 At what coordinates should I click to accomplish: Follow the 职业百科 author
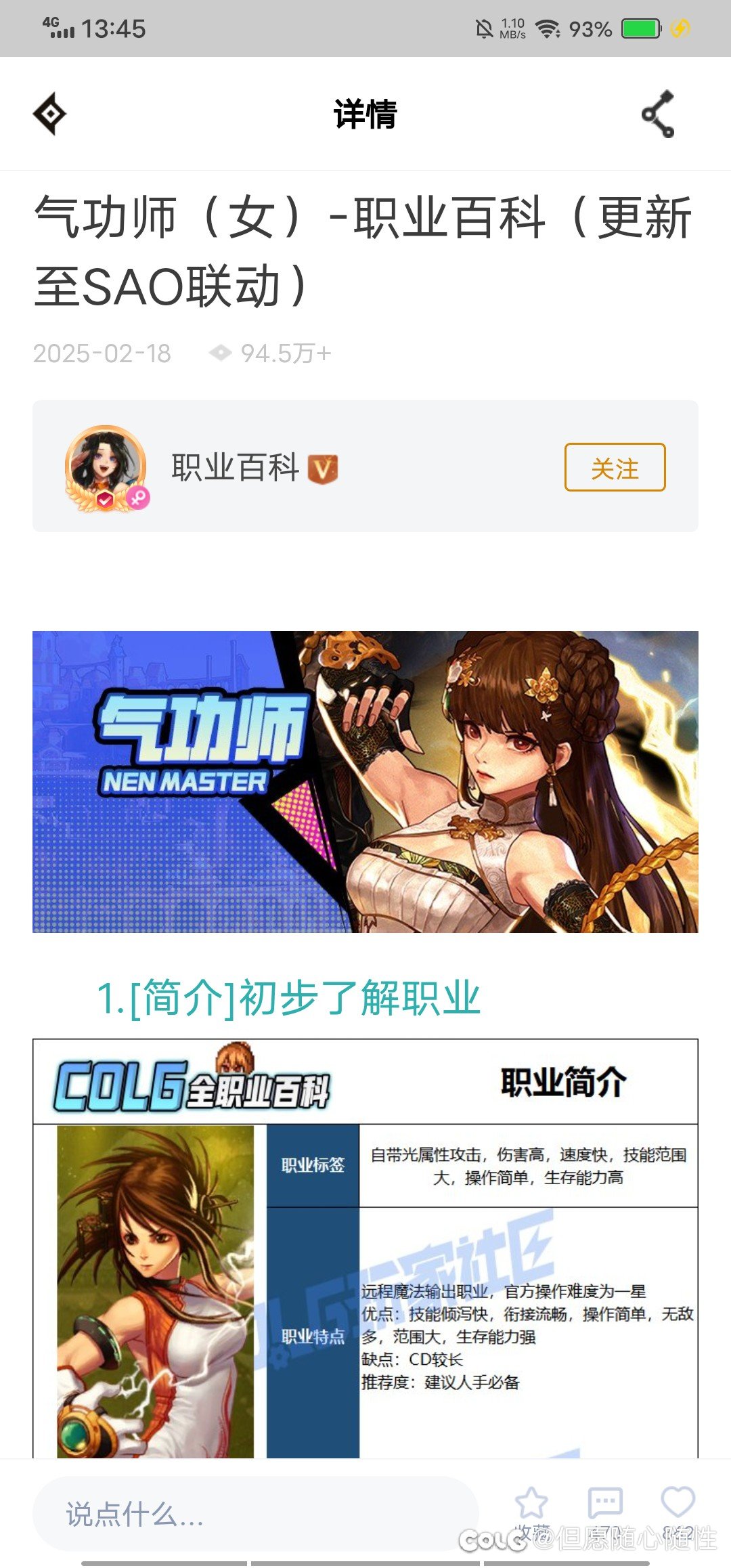(615, 467)
